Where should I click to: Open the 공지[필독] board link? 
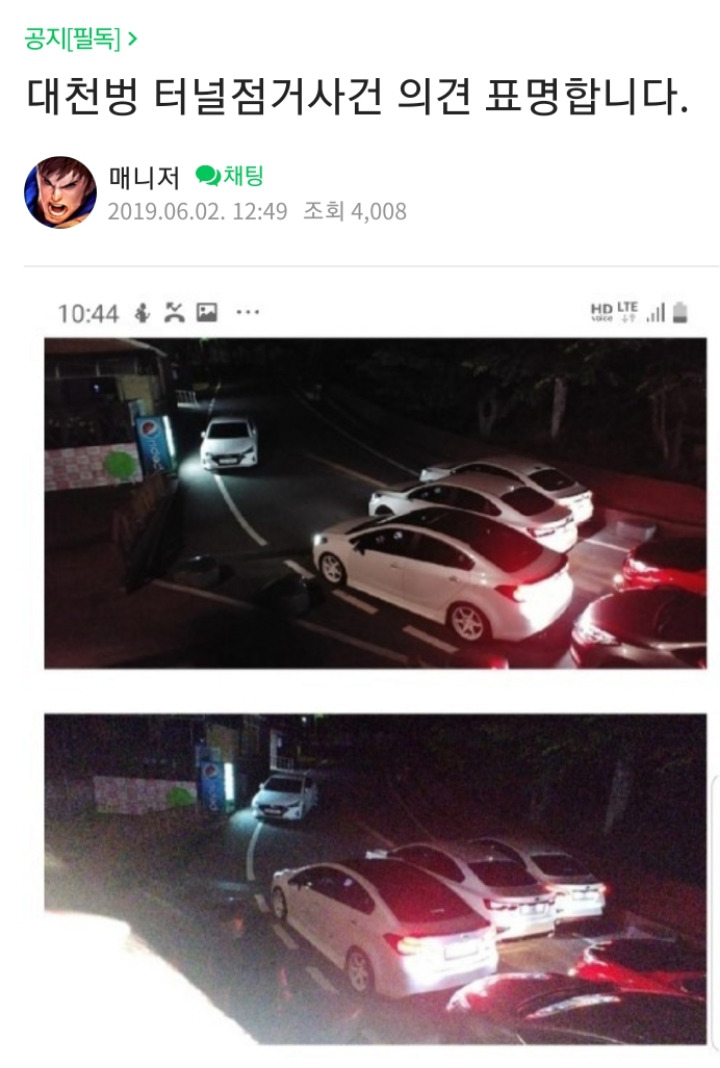(x=80, y=39)
